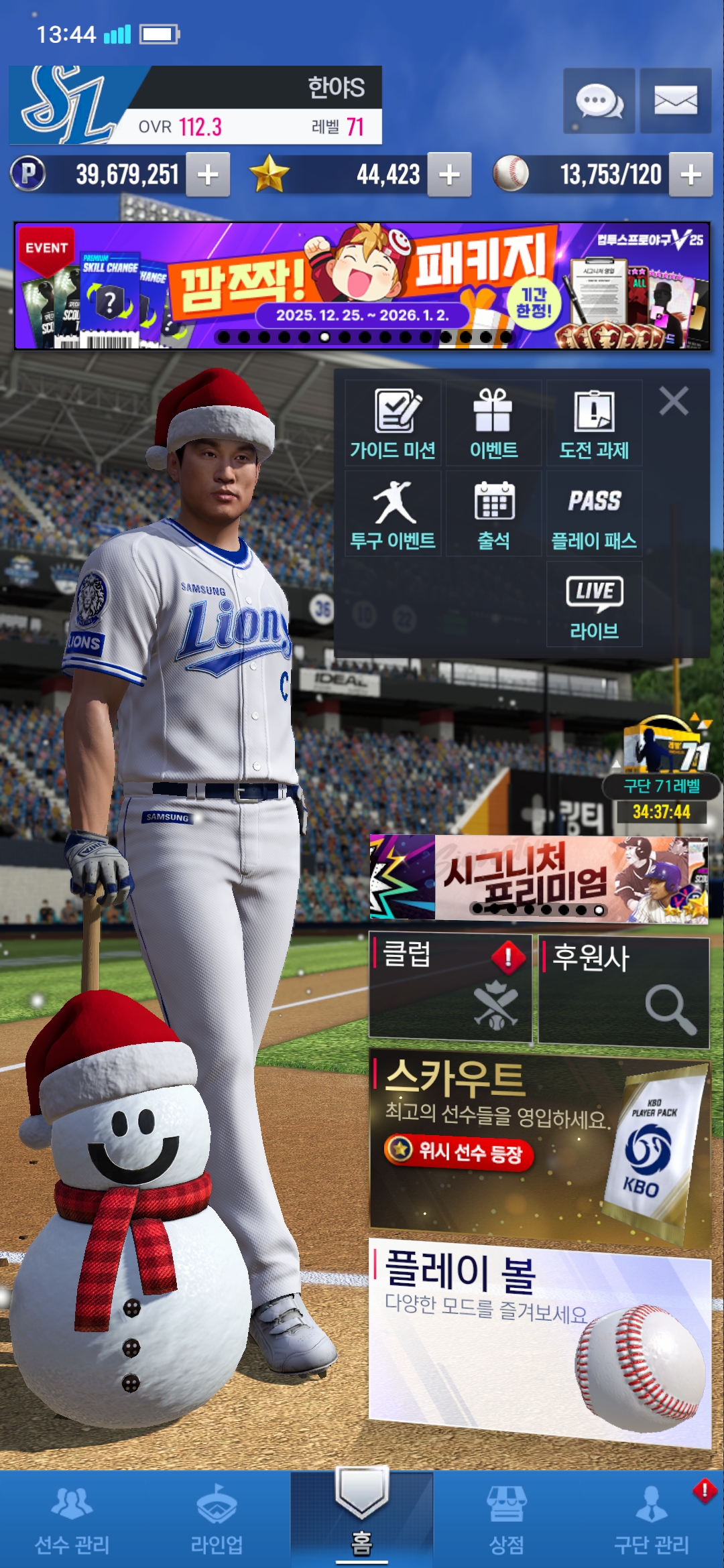724x1568 pixels.
Task: Open the chat speech bubble icon
Action: click(x=599, y=101)
